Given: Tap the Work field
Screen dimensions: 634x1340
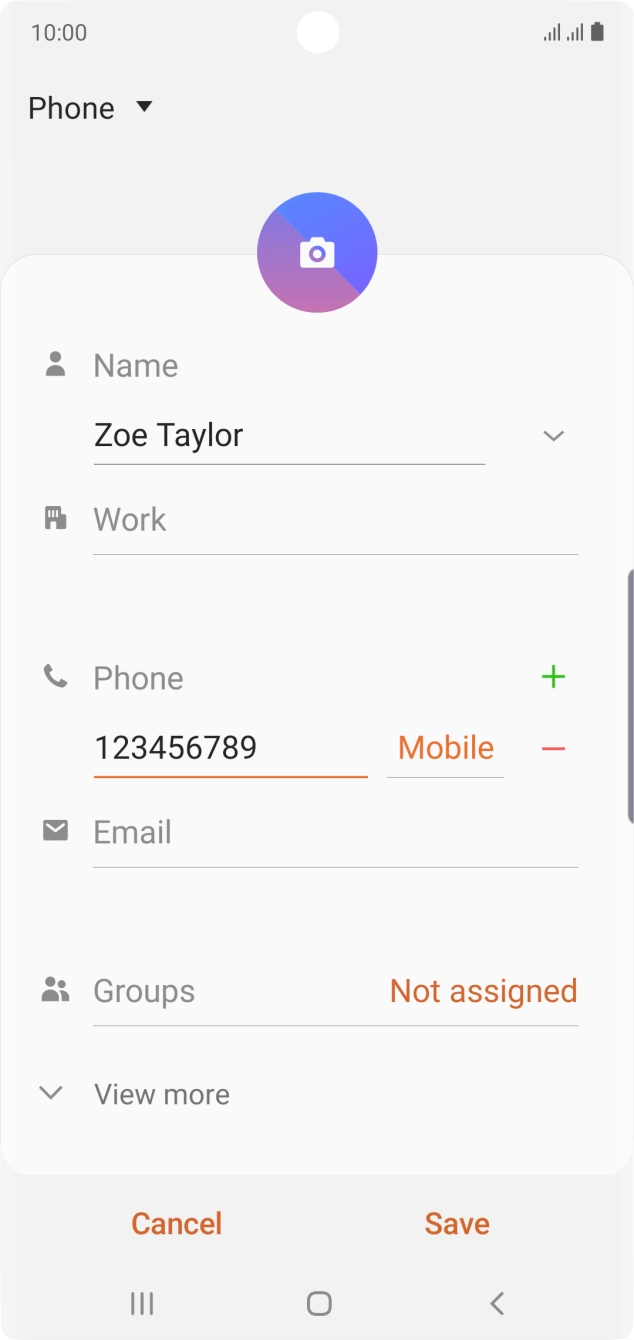Looking at the screenshot, I should pos(334,520).
